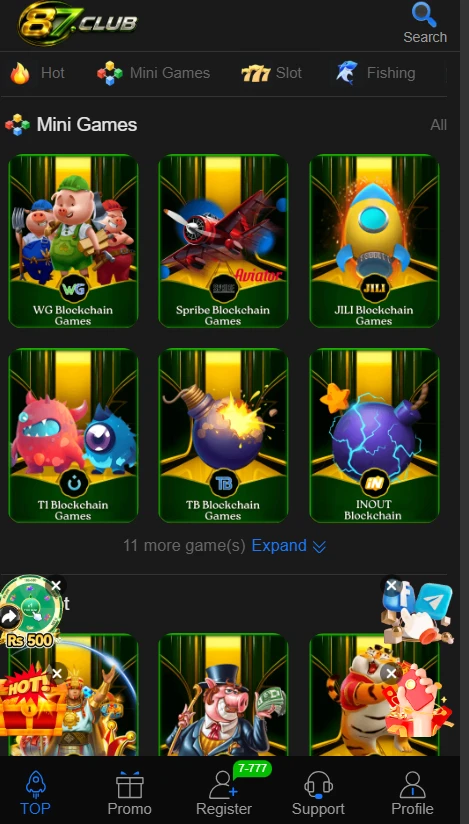
Task: Expand to show 11 more games
Action: coord(289,546)
